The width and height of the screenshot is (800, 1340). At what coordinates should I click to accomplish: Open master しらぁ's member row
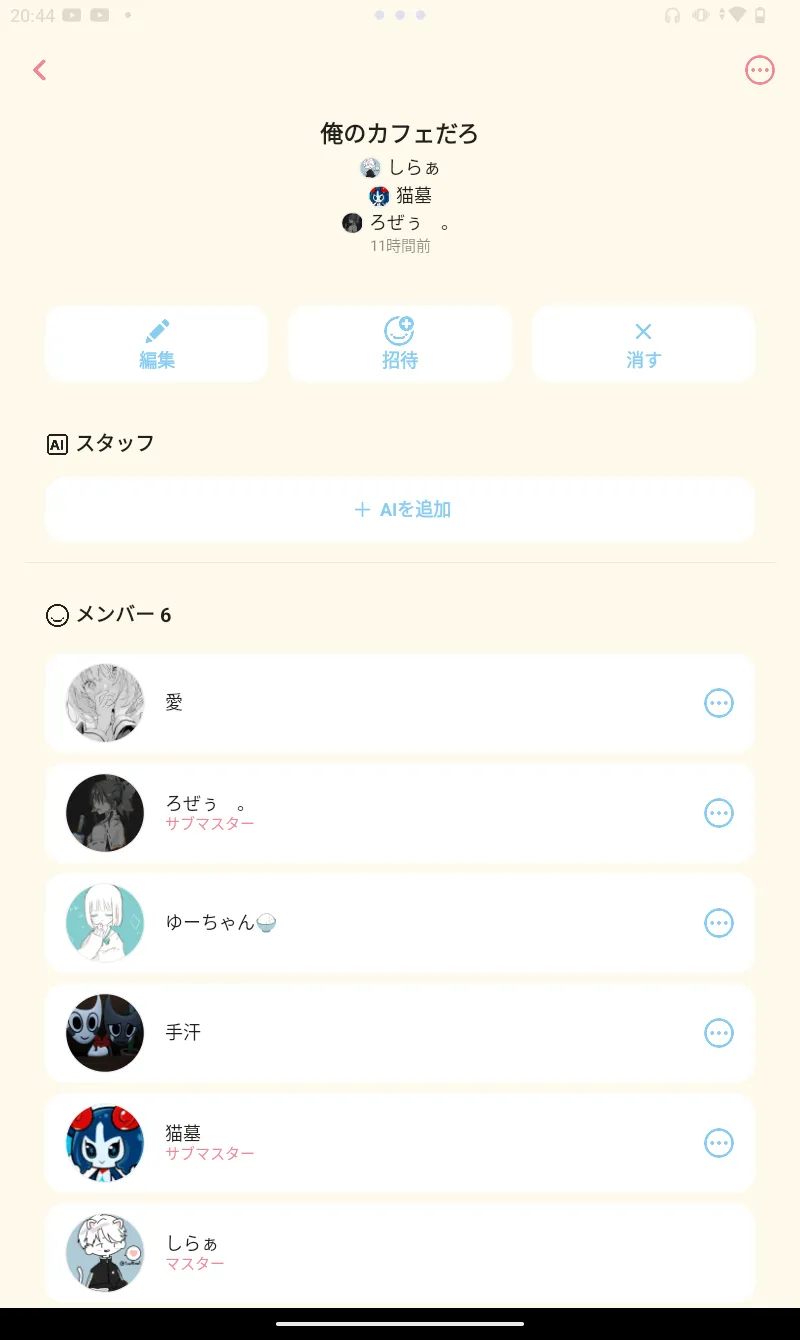point(400,1253)
